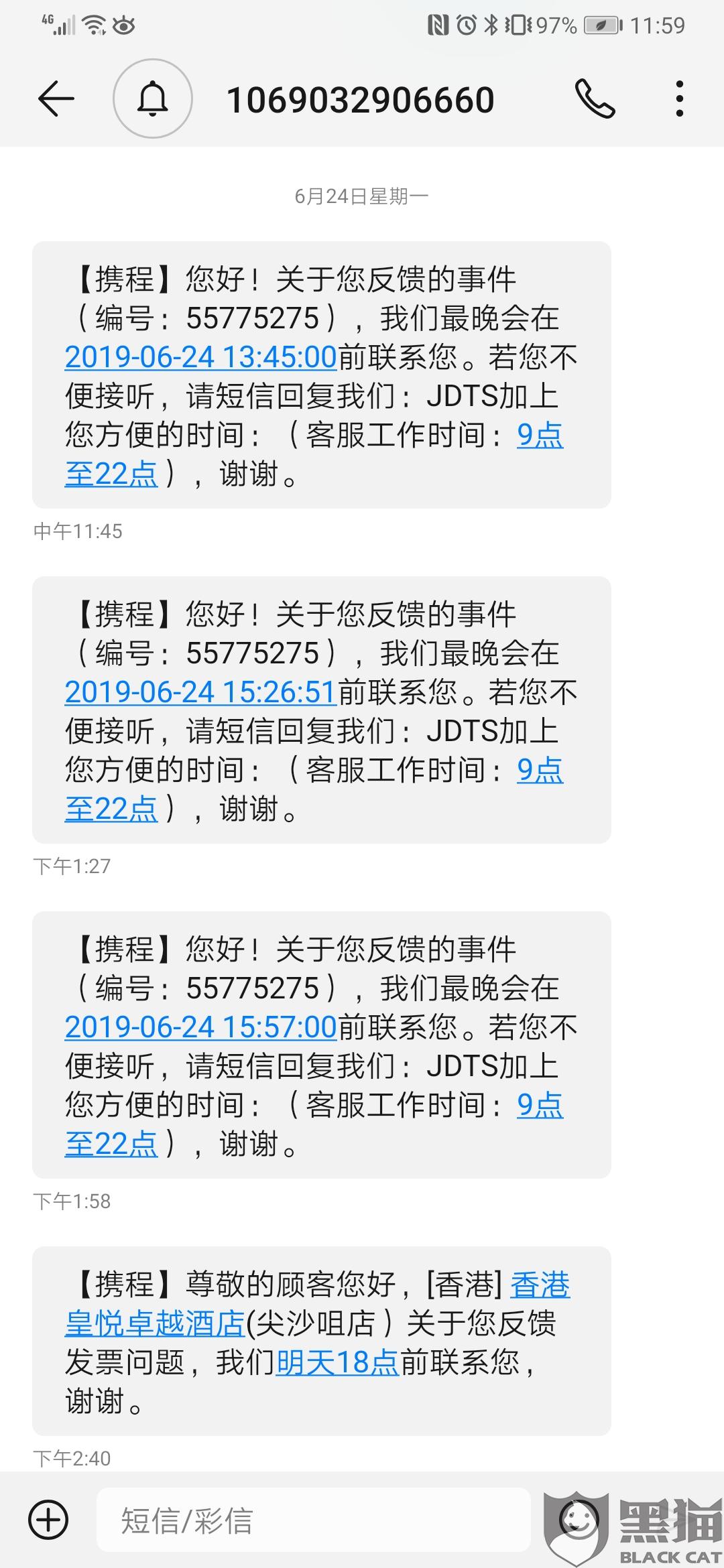Go back from this SMS conversation

click(56, 100)
